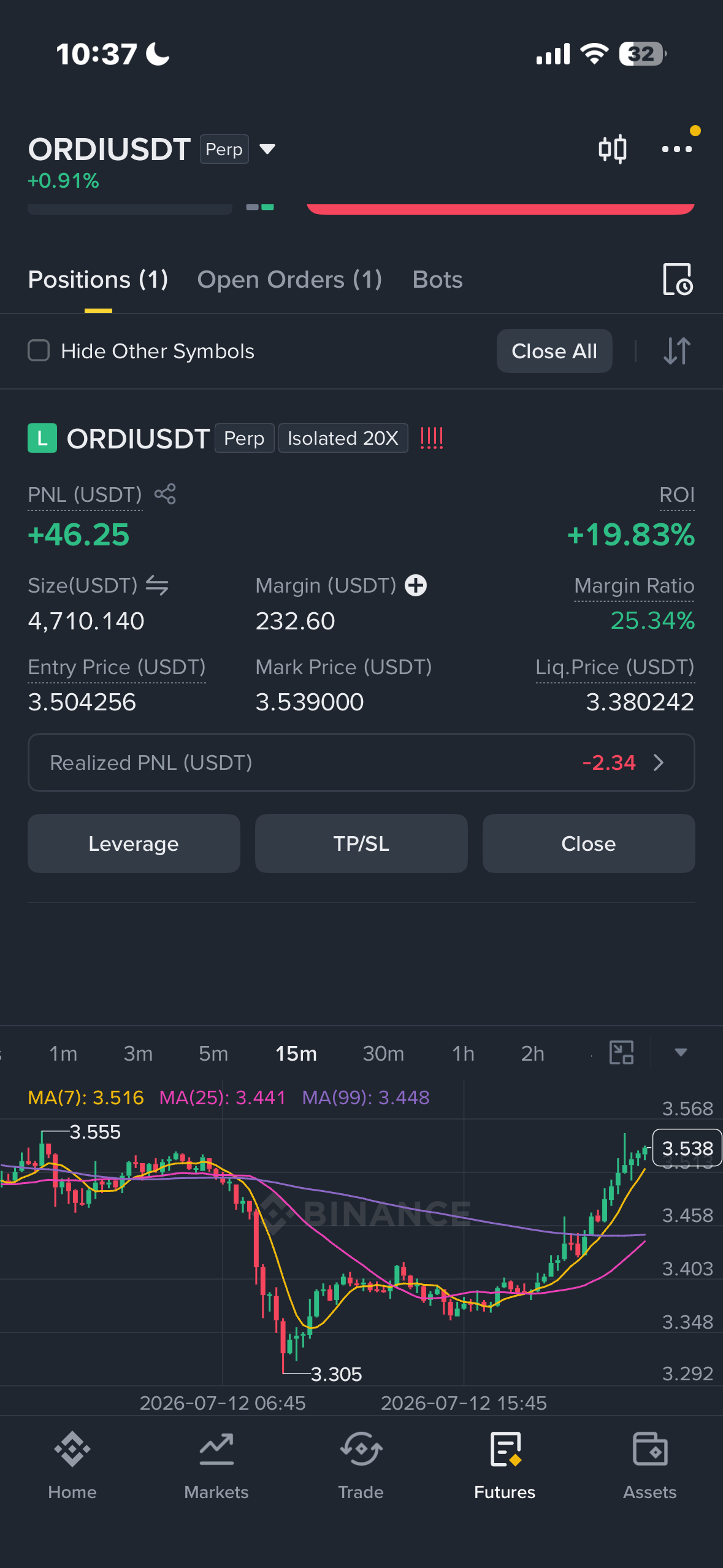
Task: Select the 1h chart interval
Action: [463, 1053]
